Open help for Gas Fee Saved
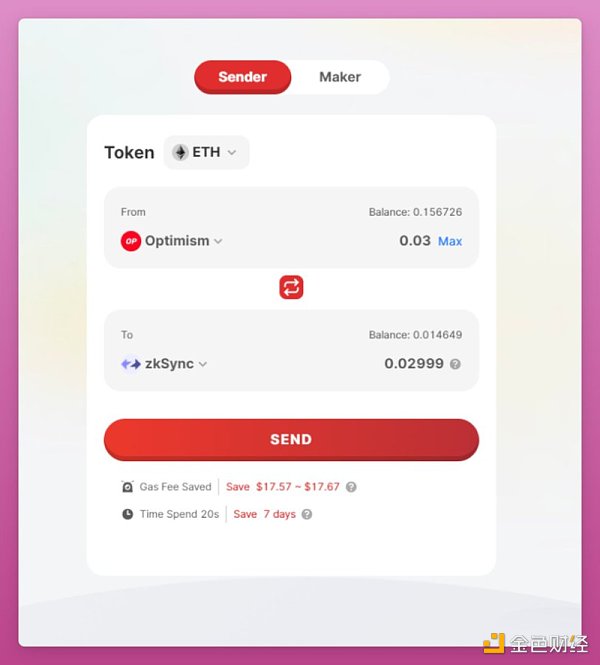This screenshot has height=665, width=600. 351,487
